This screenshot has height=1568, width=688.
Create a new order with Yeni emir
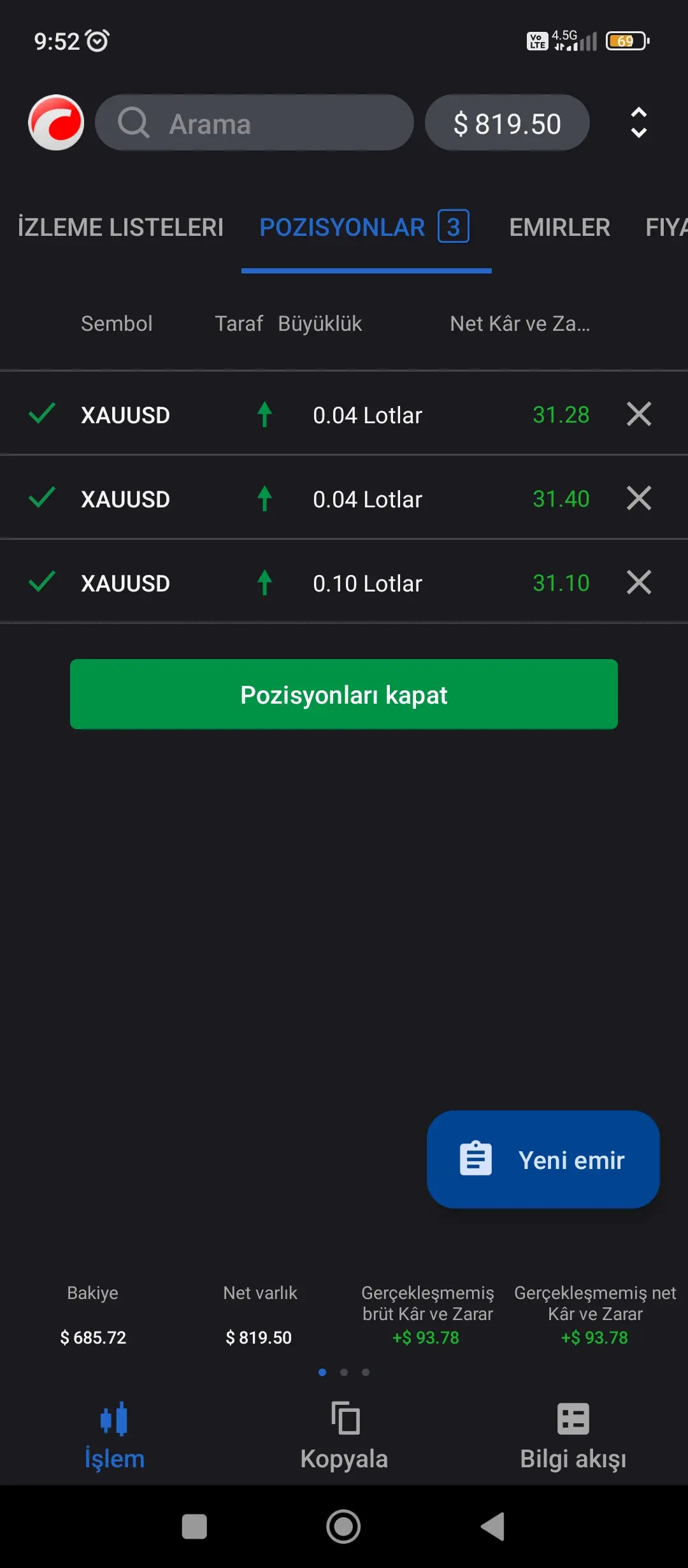(x=543, y=1159)
